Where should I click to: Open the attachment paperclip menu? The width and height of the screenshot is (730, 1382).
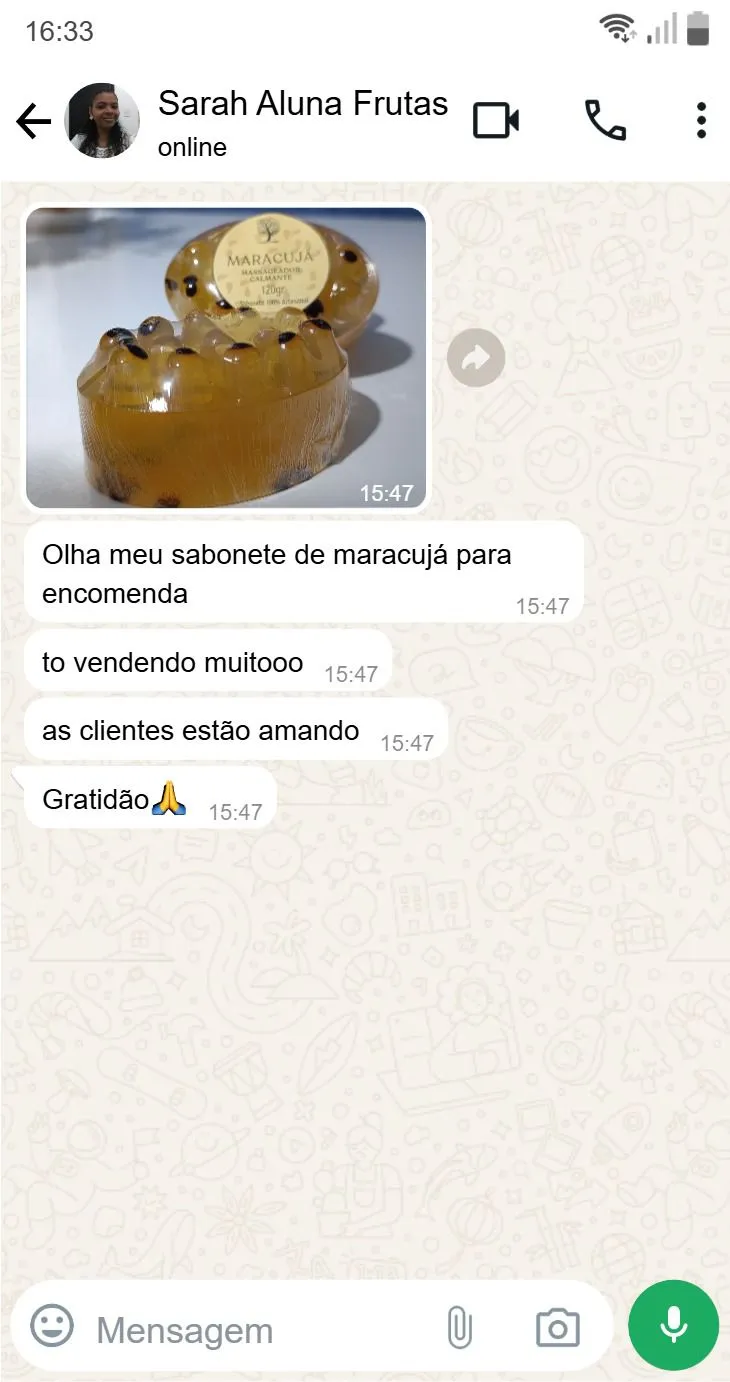click(461, 1326)
